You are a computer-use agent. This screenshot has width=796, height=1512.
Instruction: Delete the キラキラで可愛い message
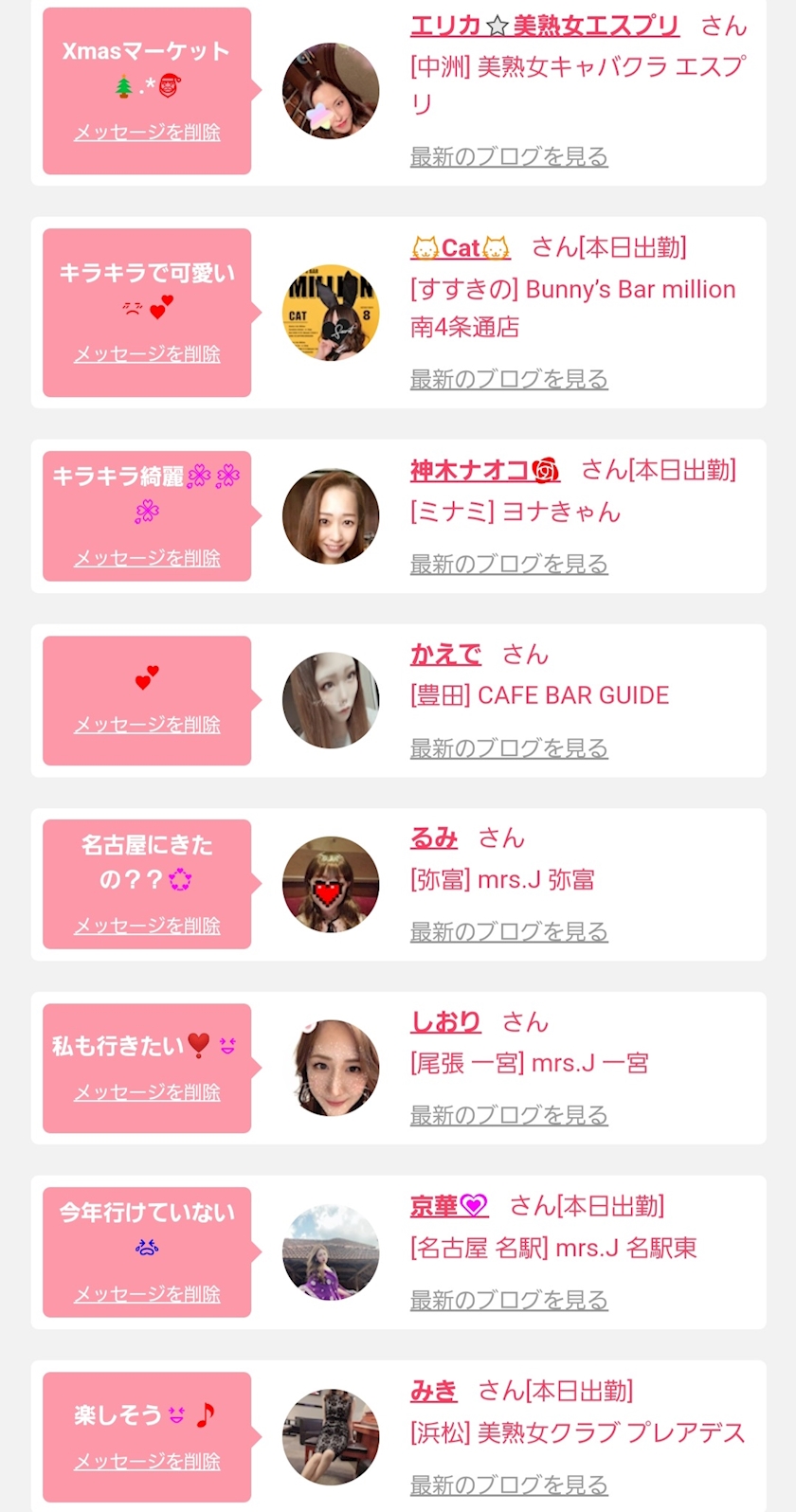147,354
